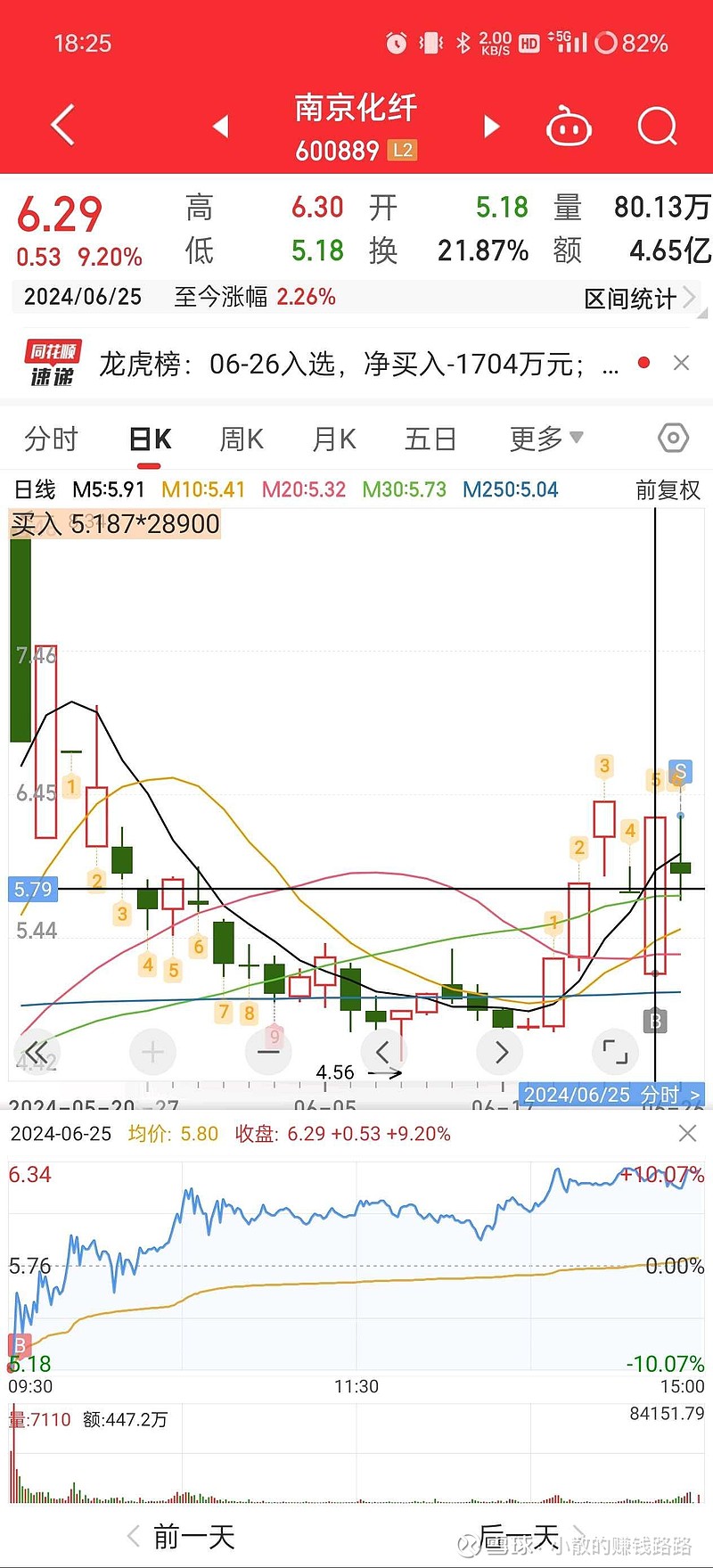Switch to the previous stock
This screenshot has width=713, height=1568.
coord(221,127)
